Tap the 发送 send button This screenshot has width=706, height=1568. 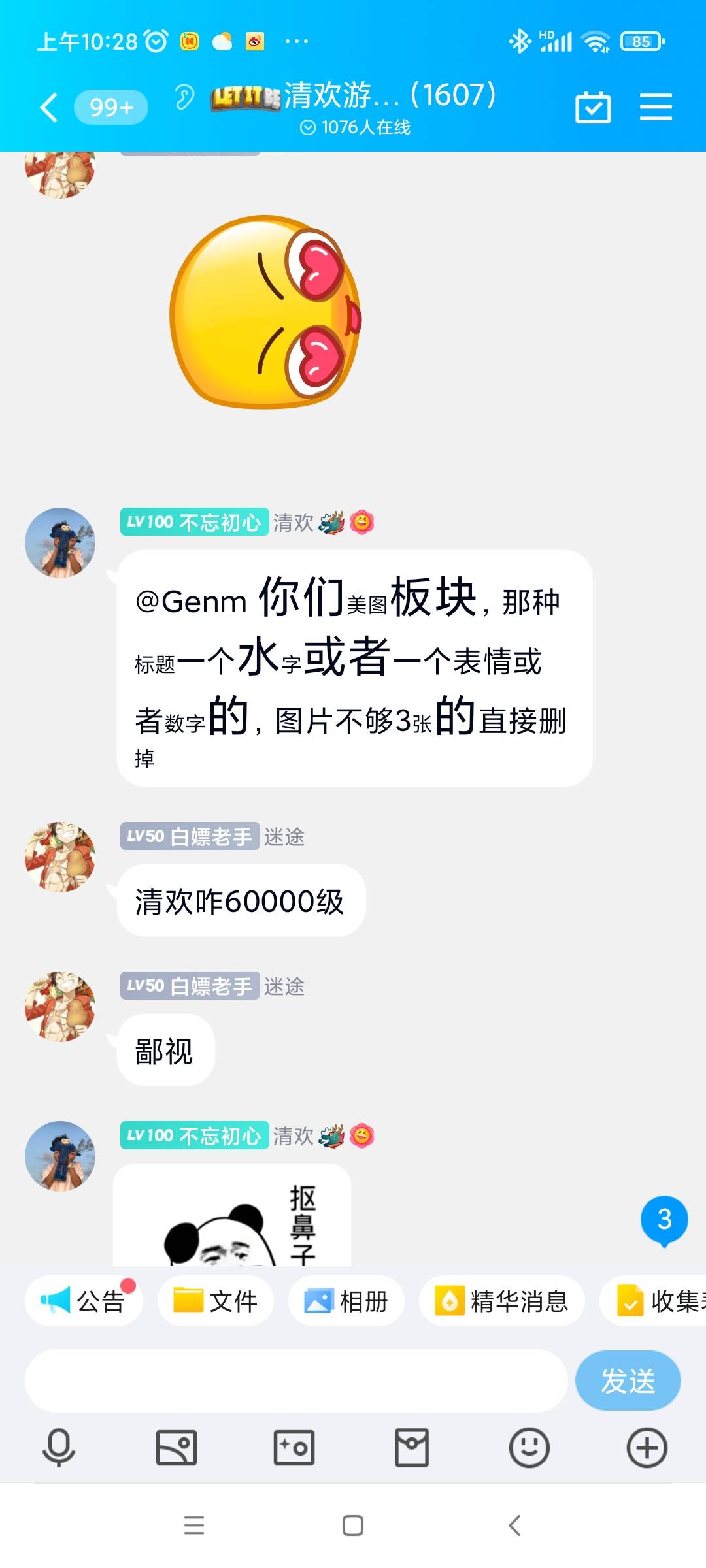pyautogui.click(x=628, y=1380)
